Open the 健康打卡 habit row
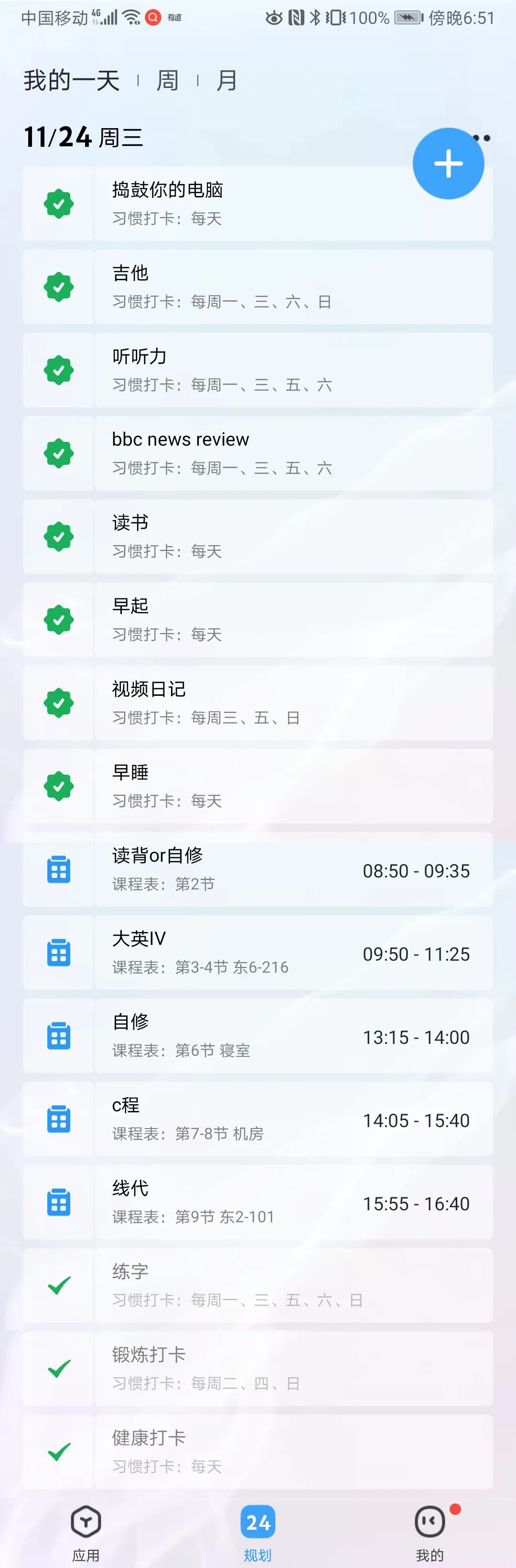Image resolution: width=516 pixels, height=1568 pixels. [x=292, y=1452]
